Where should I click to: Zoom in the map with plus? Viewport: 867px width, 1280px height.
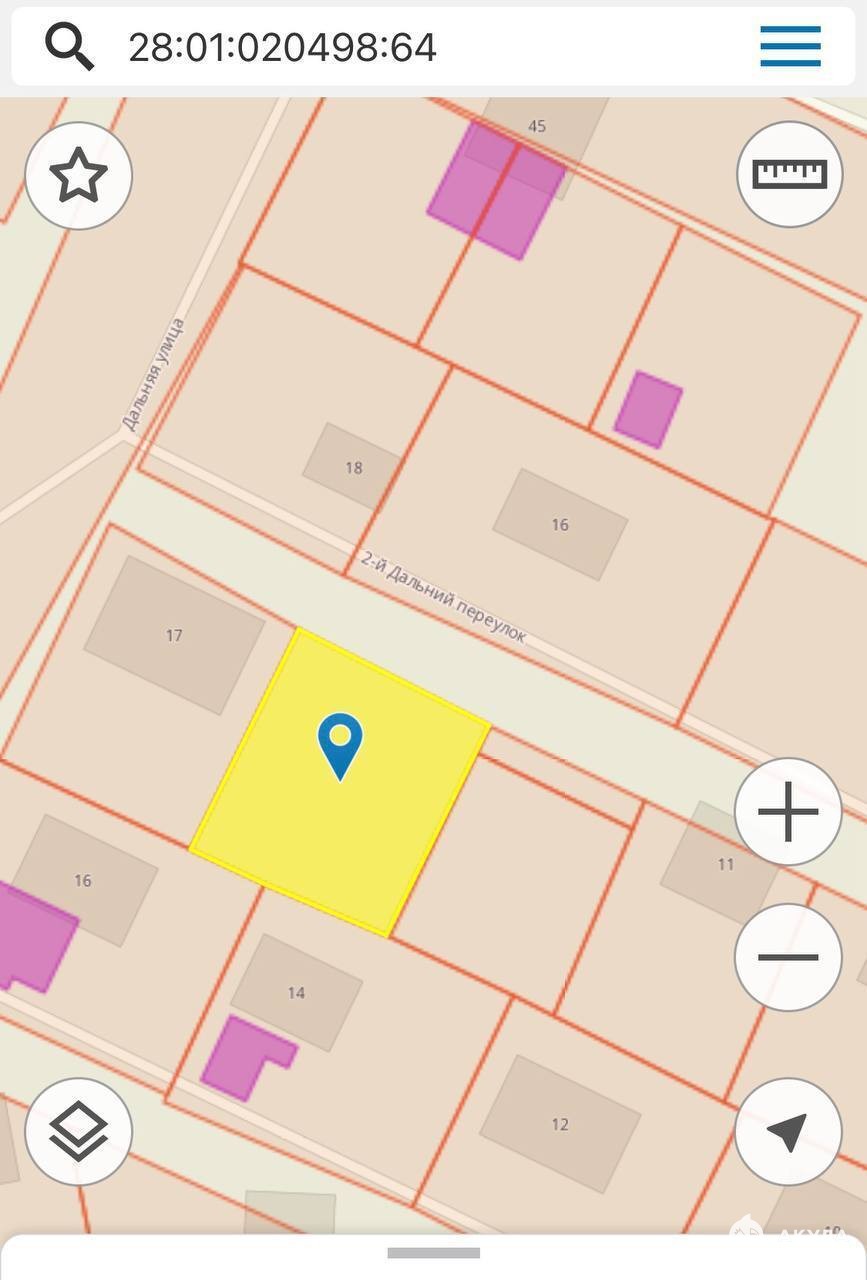tap(788, 811)
